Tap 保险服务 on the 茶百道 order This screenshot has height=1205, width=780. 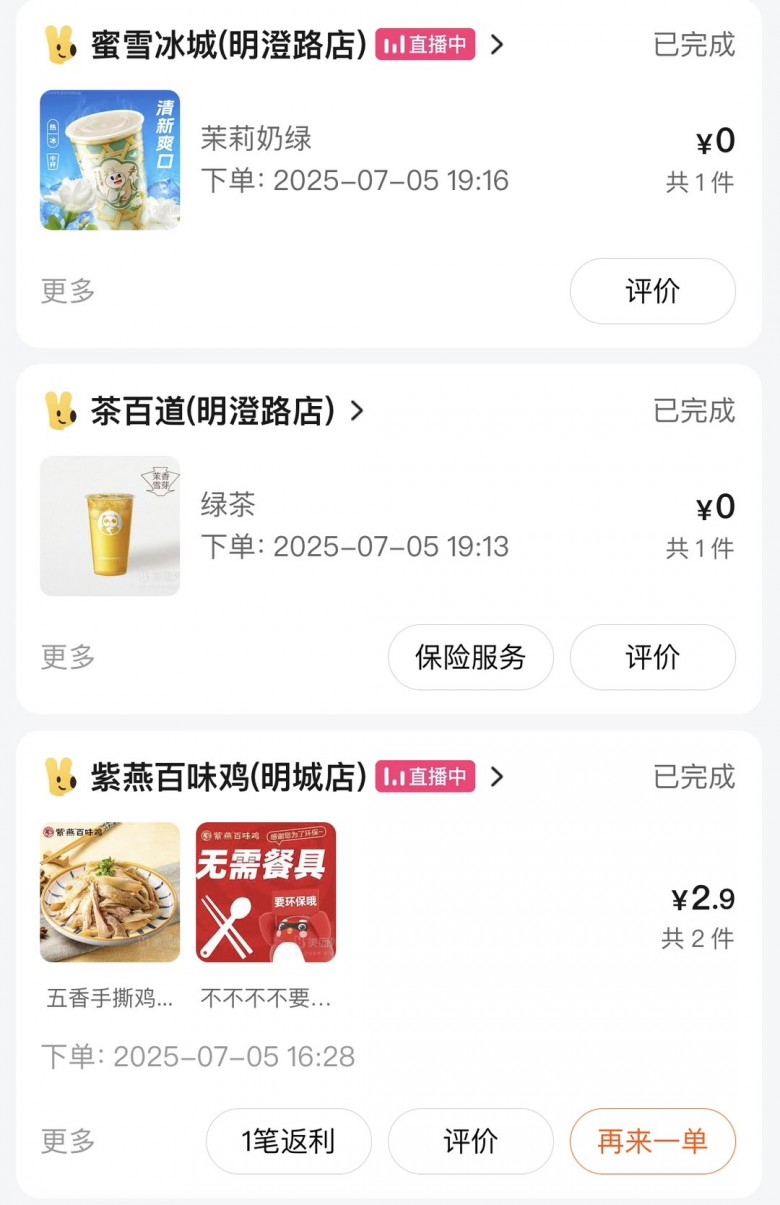[x=470, y=657]
